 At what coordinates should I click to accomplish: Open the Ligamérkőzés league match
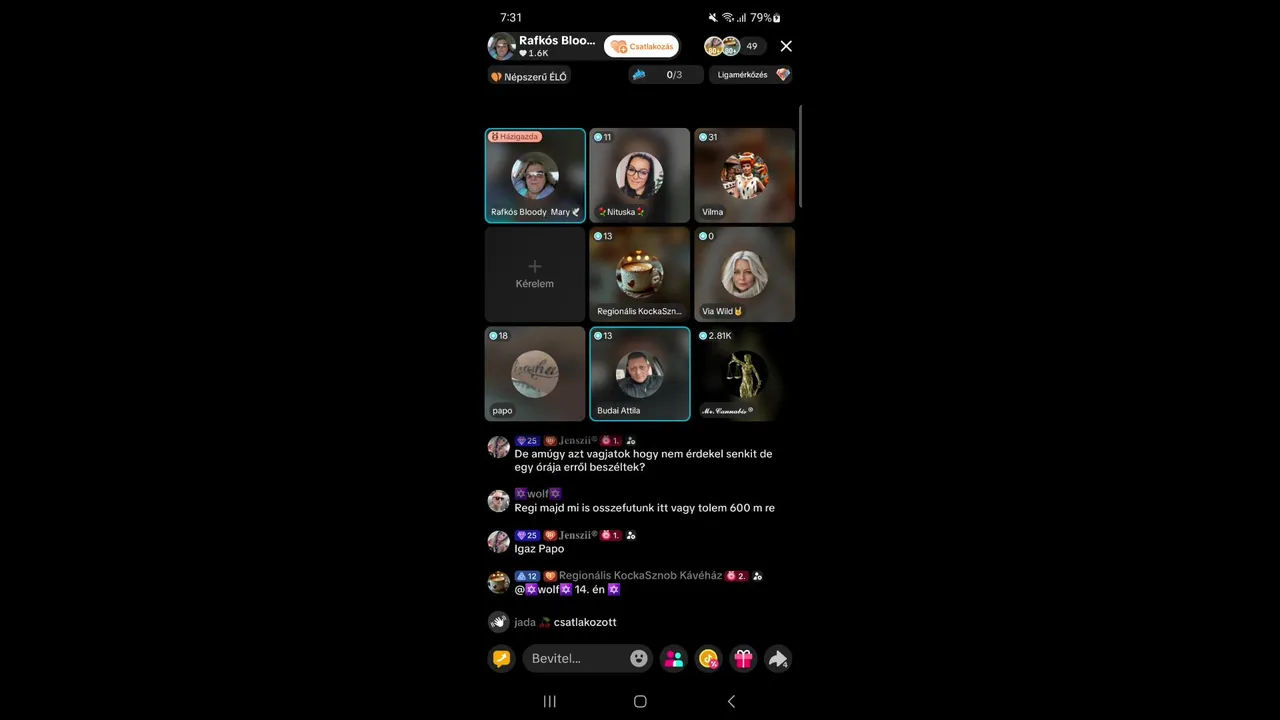[751, 75]
